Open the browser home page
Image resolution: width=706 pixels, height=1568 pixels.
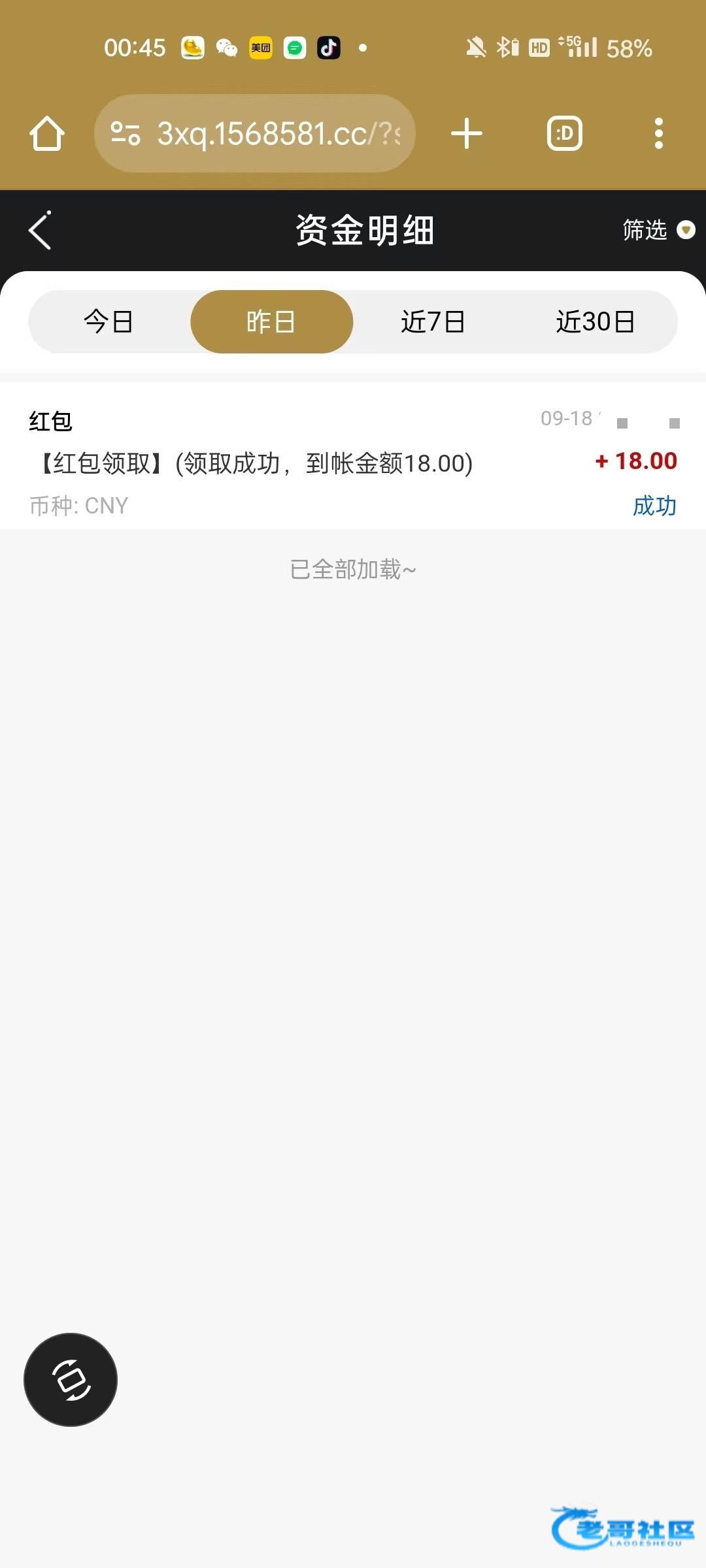click(x=47, y=134)
